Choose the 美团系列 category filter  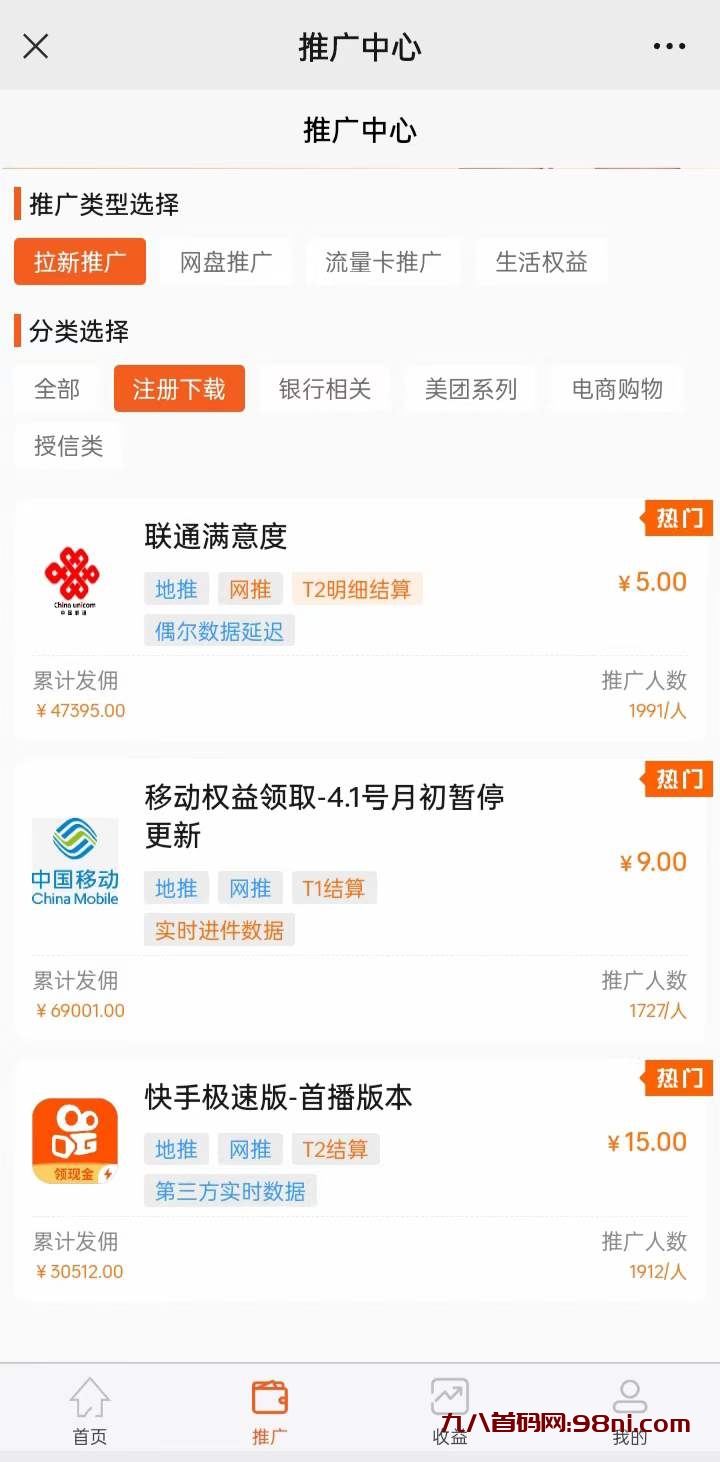tap(470, 389)
